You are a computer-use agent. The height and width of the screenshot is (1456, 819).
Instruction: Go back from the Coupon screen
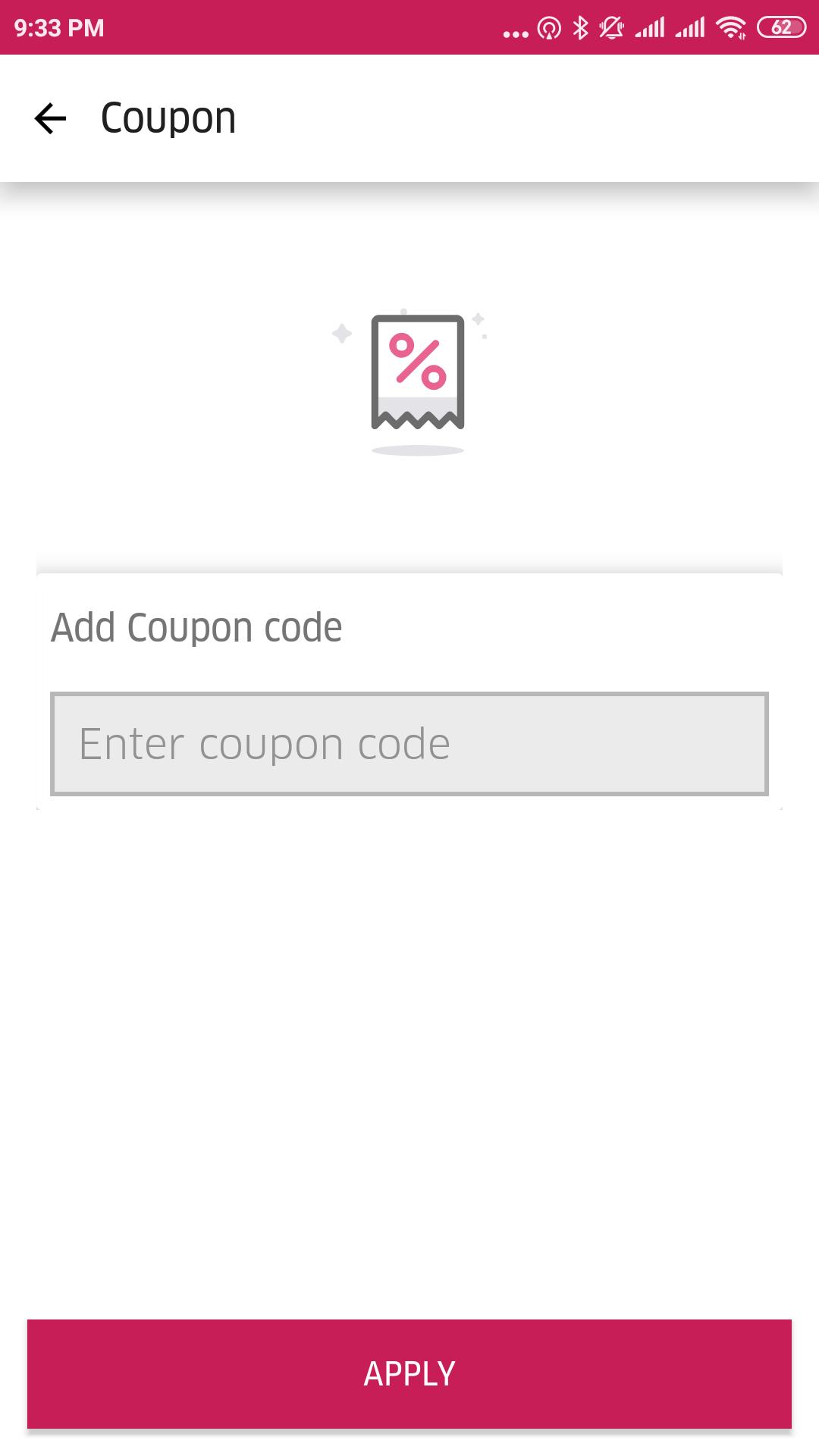(51, 118)
